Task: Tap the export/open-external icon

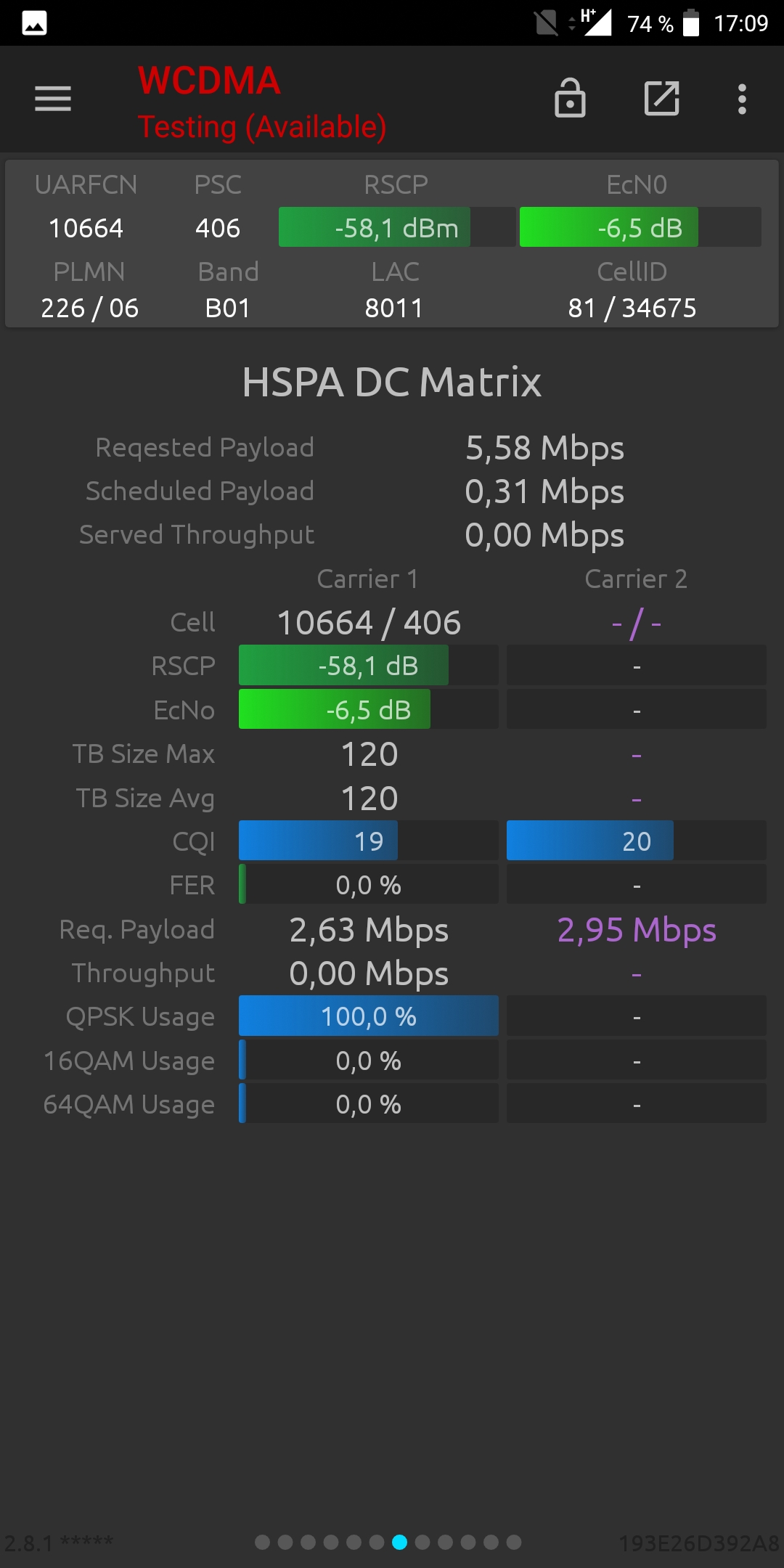Action: coord(662,98)
